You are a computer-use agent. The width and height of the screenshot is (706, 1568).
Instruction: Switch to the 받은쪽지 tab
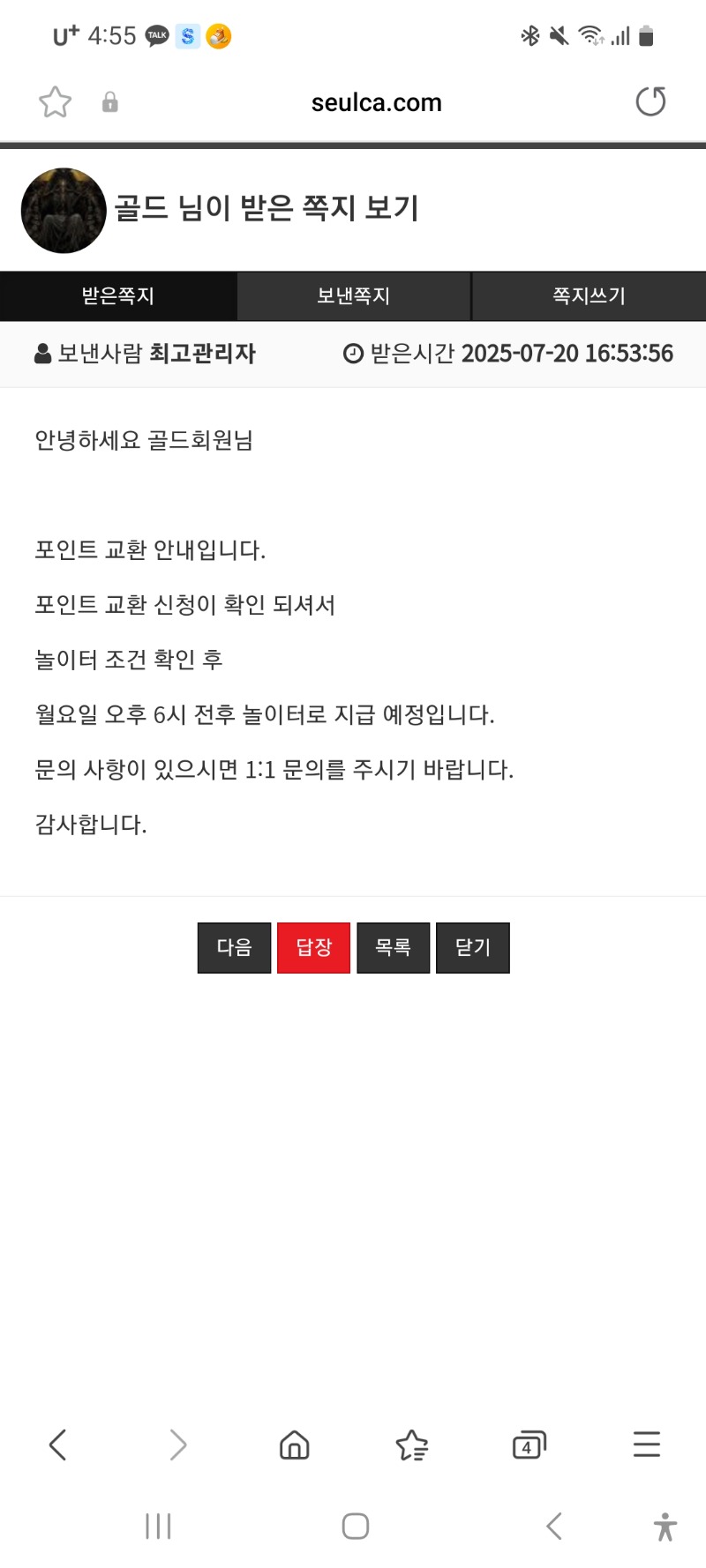click(x=118, y=296)
